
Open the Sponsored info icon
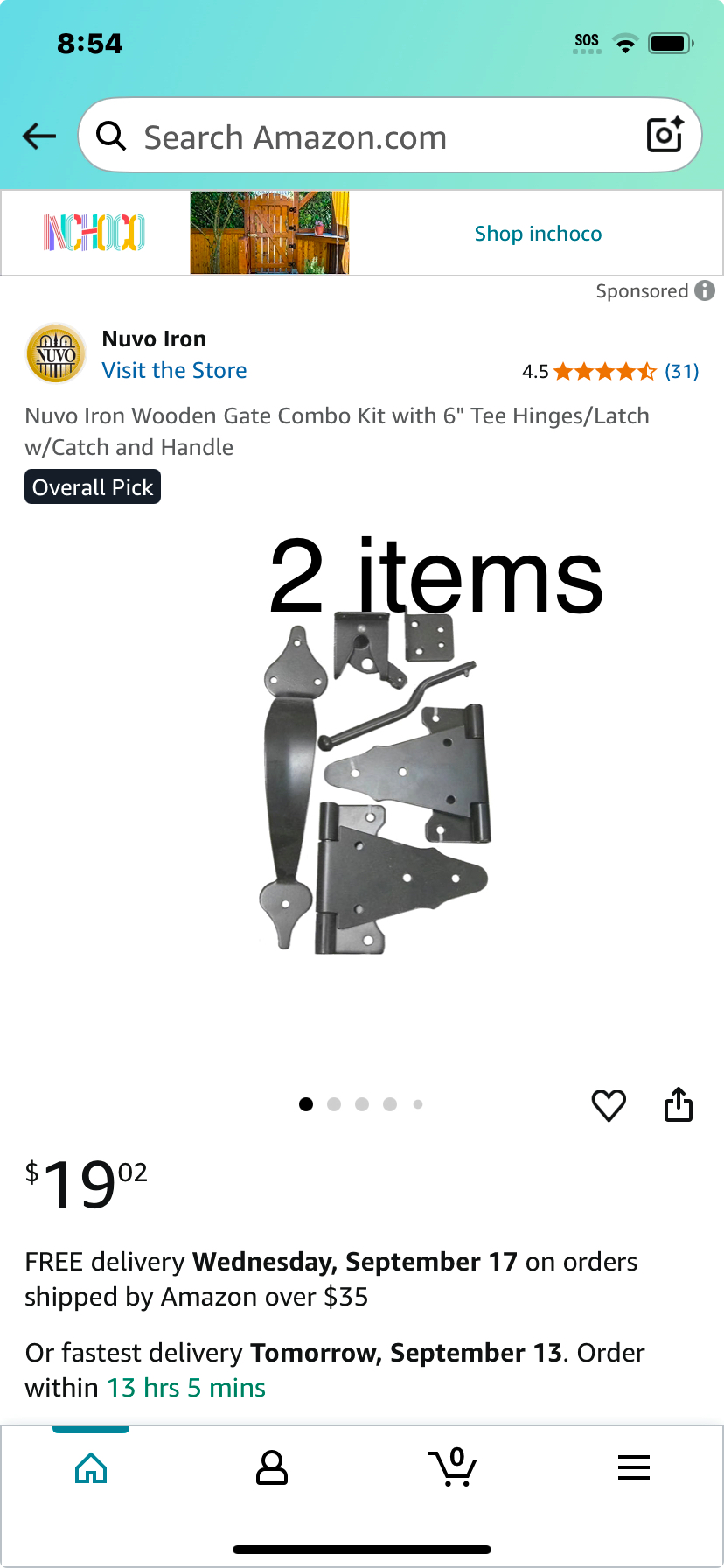(x=705, y=290)
